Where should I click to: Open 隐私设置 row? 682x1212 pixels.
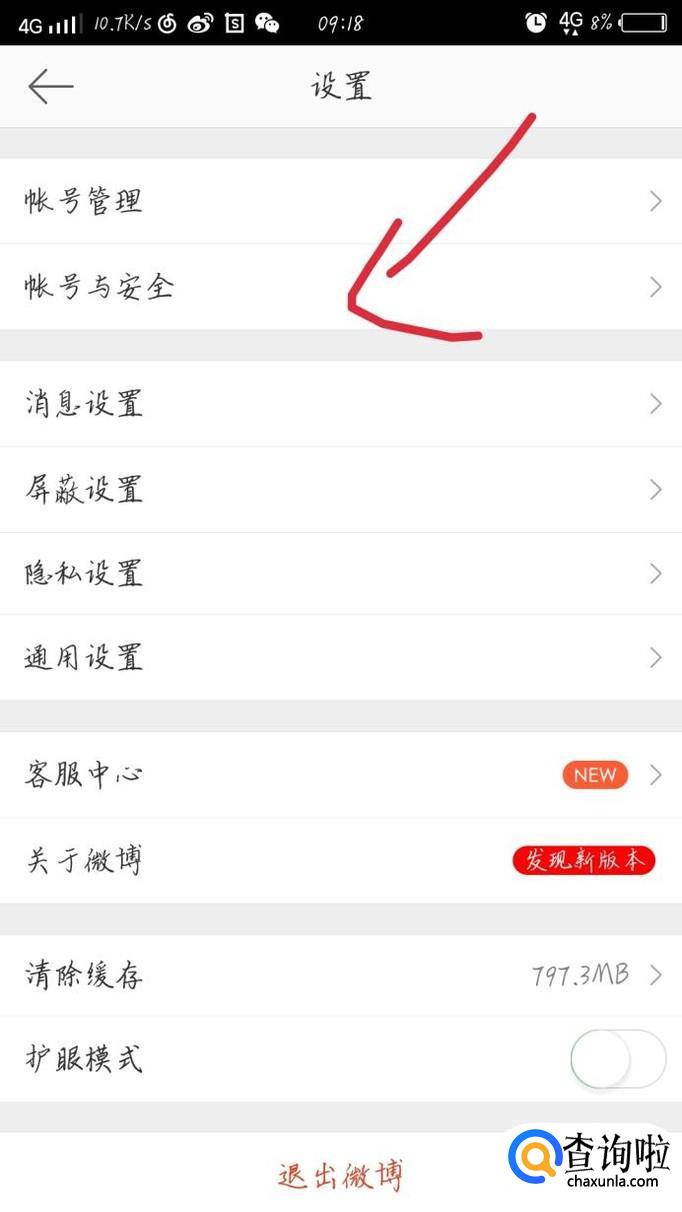pos(340,573)
